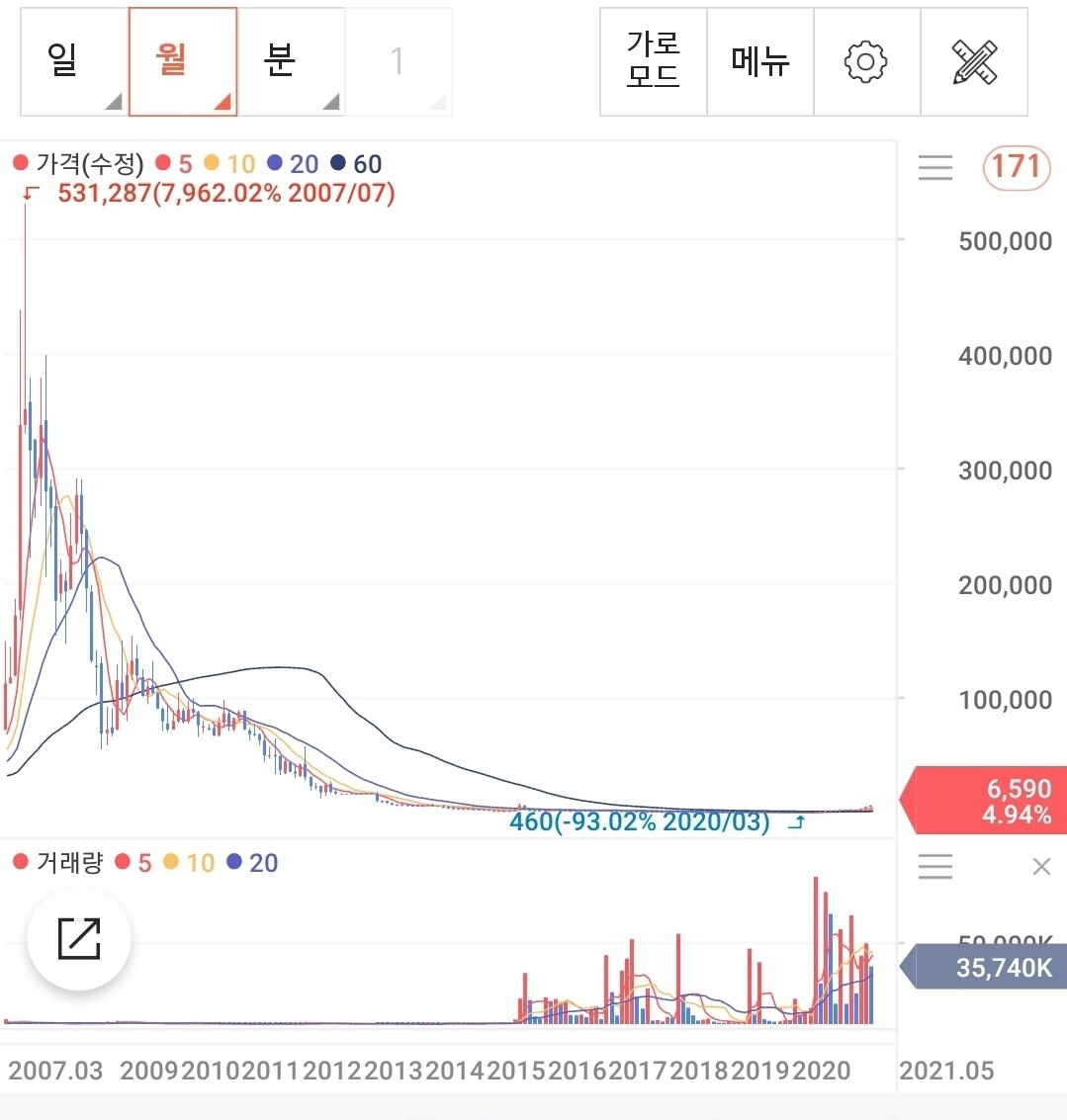Expand the 월 tab dropdown triangle
This screenshot has width=1067, height=1120.
point(224,102)
